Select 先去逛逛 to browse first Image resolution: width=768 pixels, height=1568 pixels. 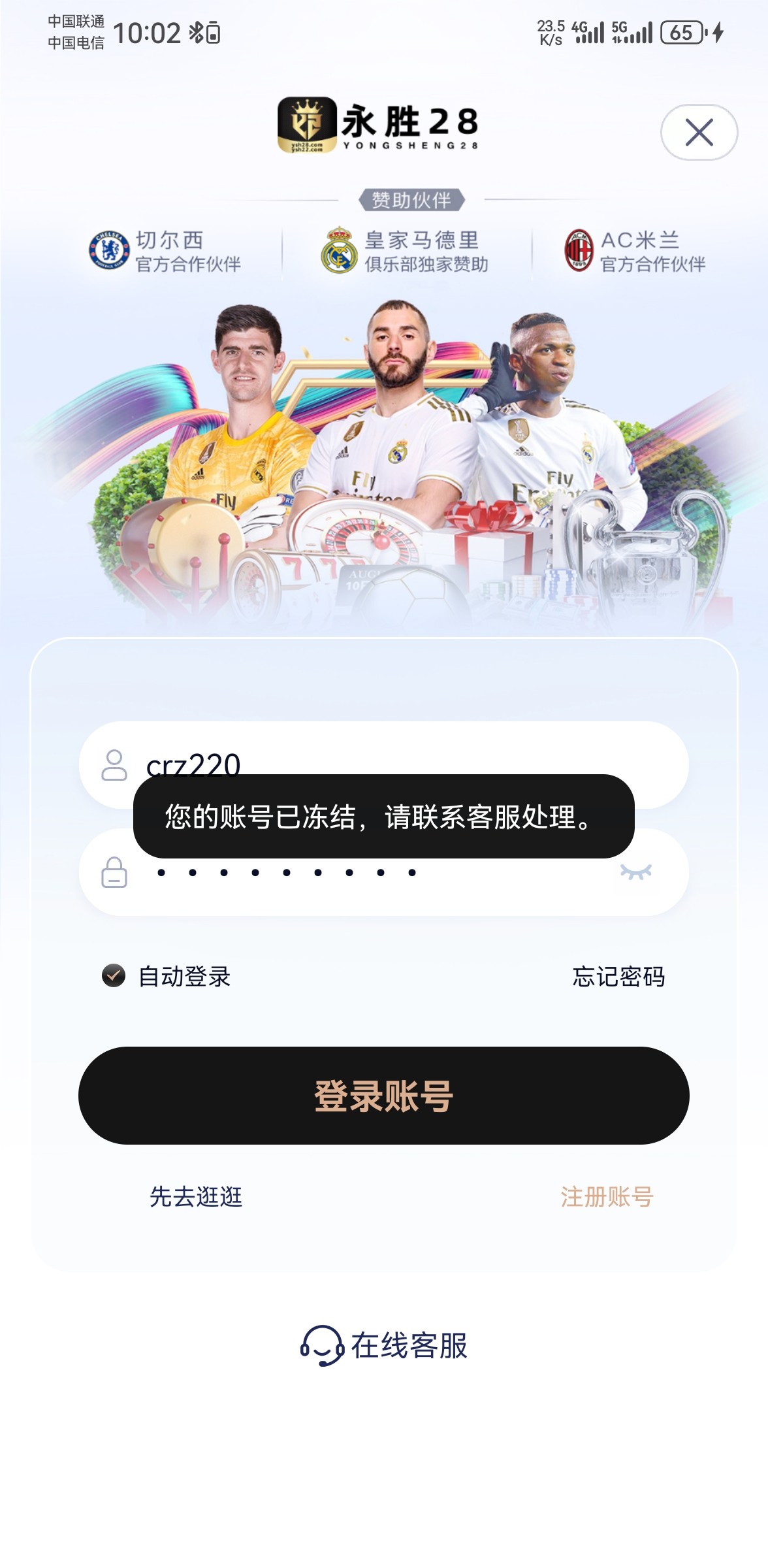click(196, 1197)
